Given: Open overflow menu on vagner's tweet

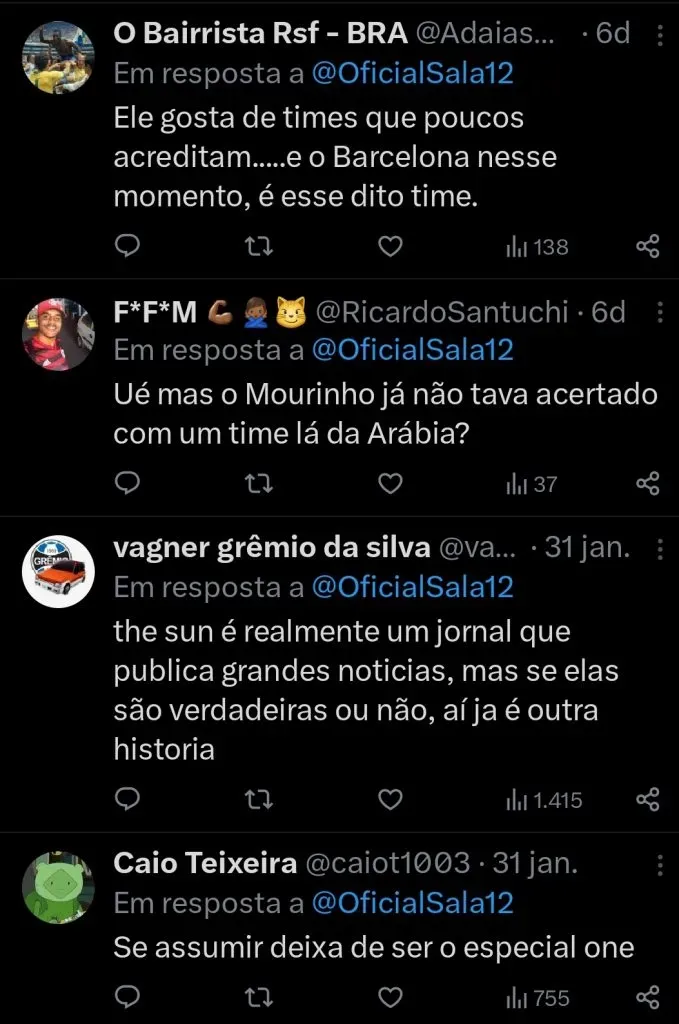Looking at the screenshot, I should (659, 549).
